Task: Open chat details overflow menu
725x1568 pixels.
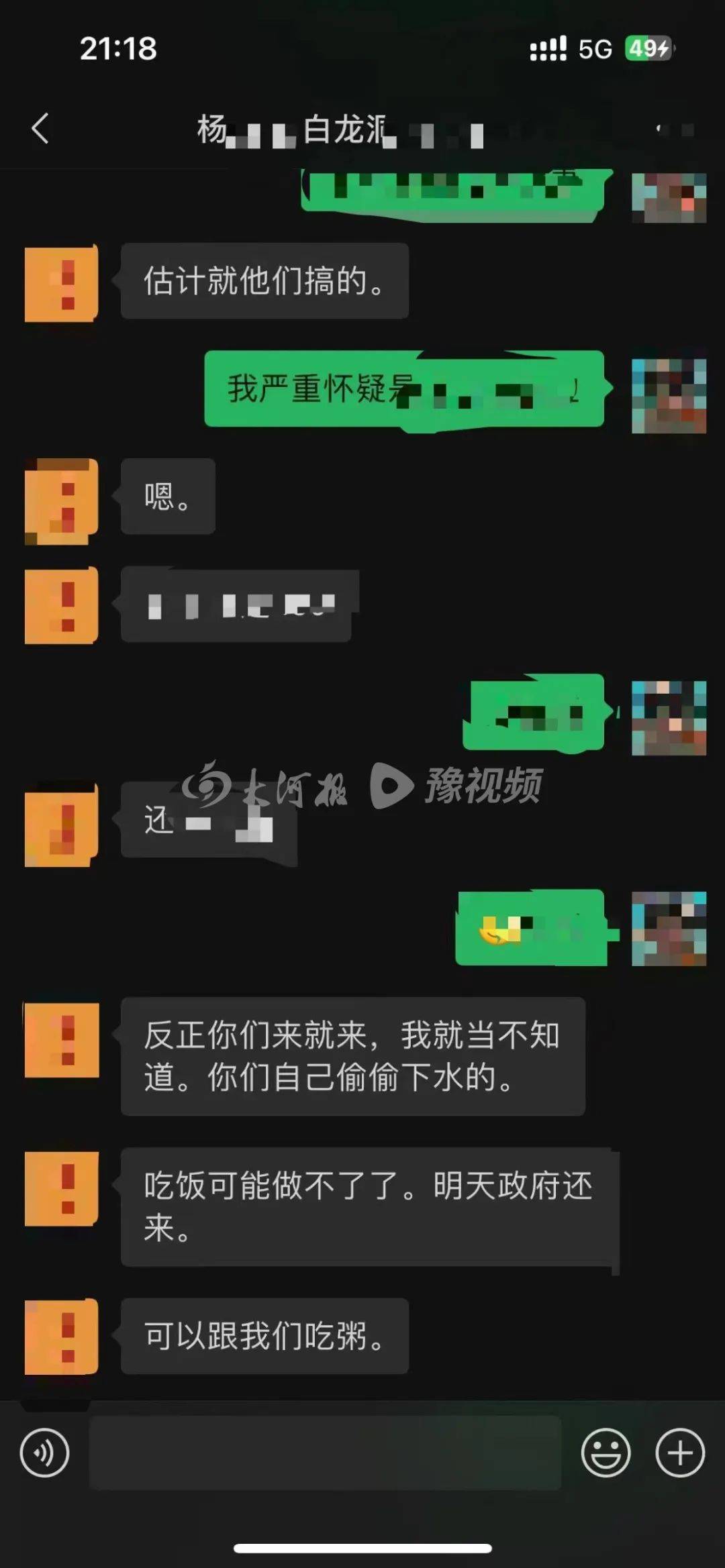Action: click(x=674, y=129)
